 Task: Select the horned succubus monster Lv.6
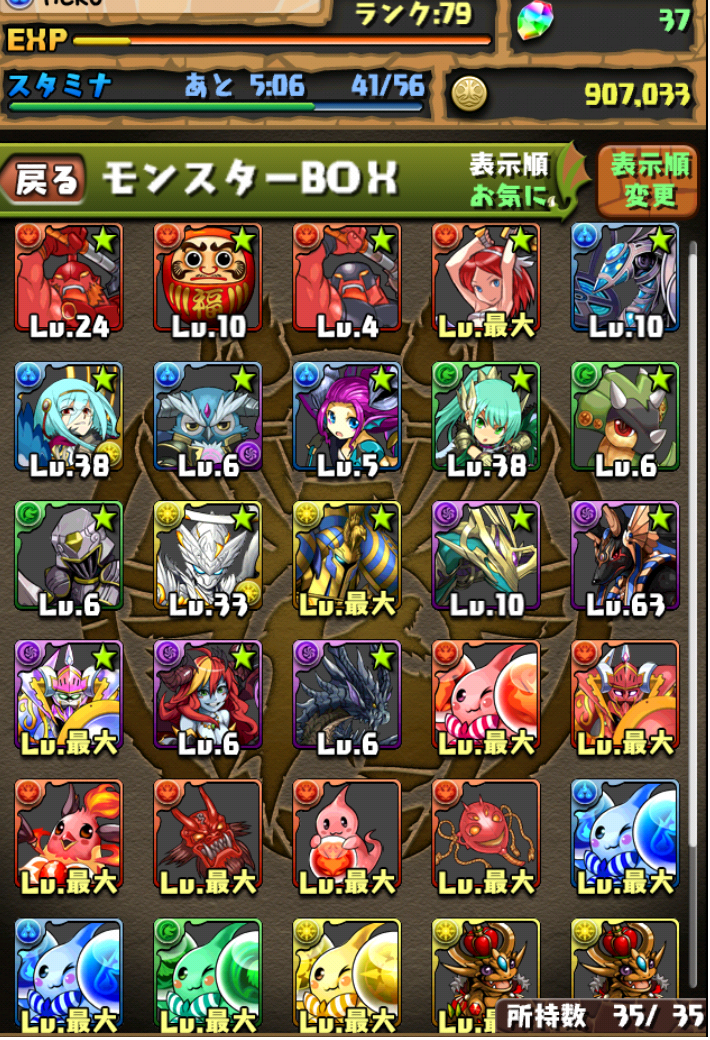[x=208, y=695]
